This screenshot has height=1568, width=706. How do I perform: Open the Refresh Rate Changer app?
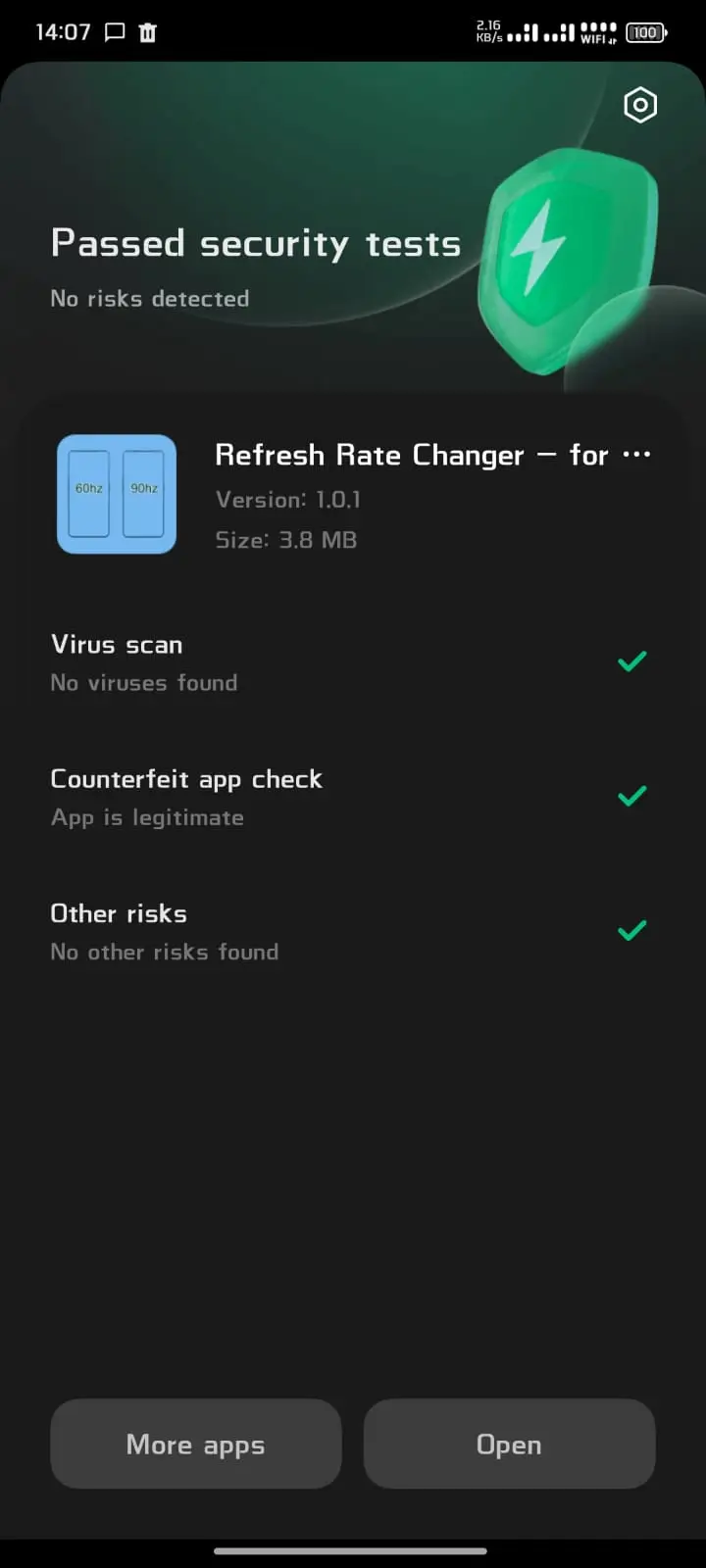[x=509, y=1444]
